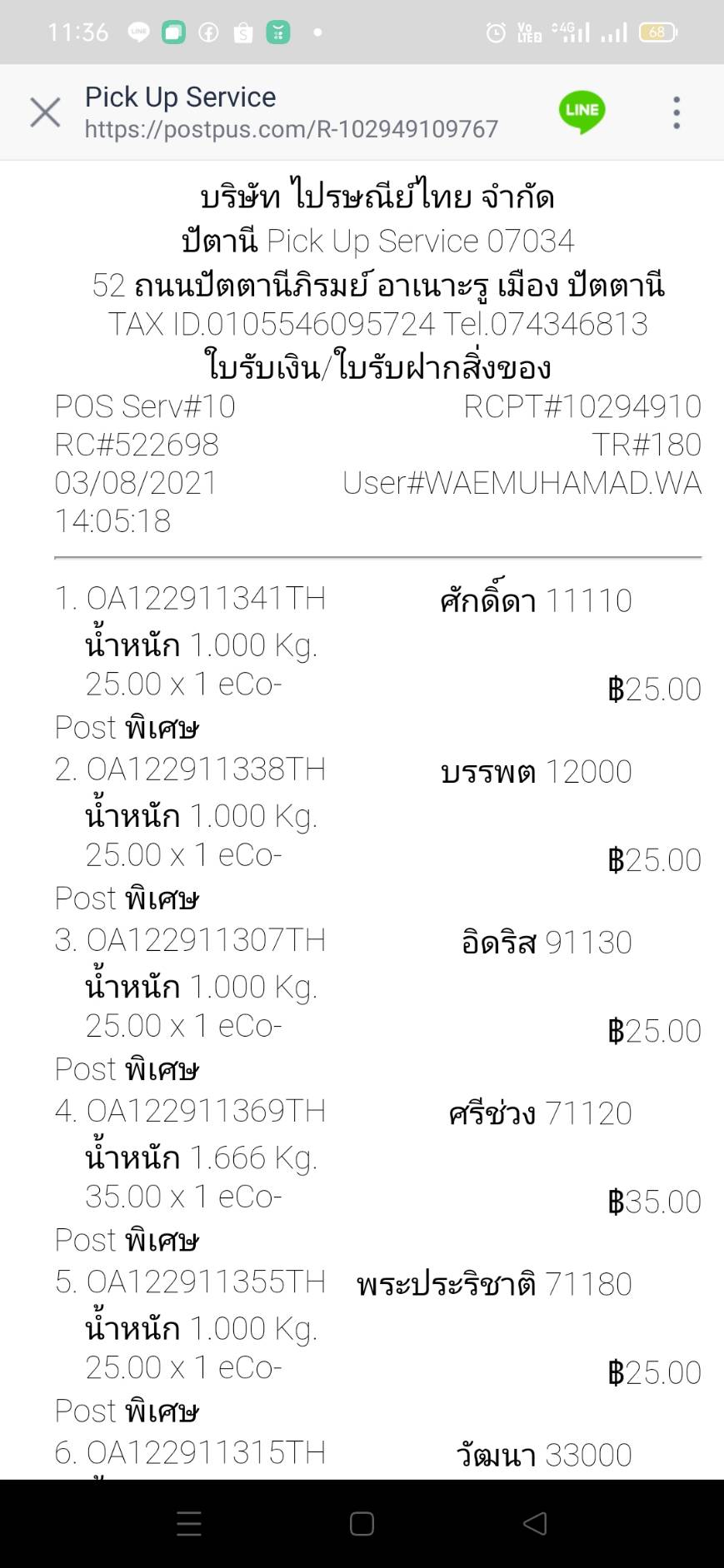Image resolution: width=724 pixels, height=1568 pixels.
Task: Tap the system back button
Action: (x=535, y=1524)
